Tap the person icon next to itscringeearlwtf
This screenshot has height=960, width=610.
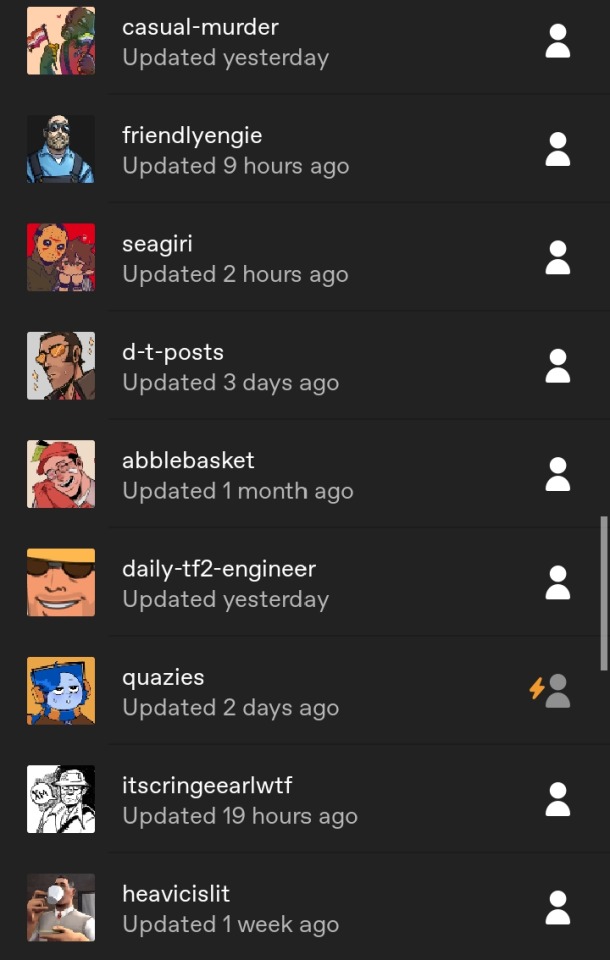(x=558, y=799)
